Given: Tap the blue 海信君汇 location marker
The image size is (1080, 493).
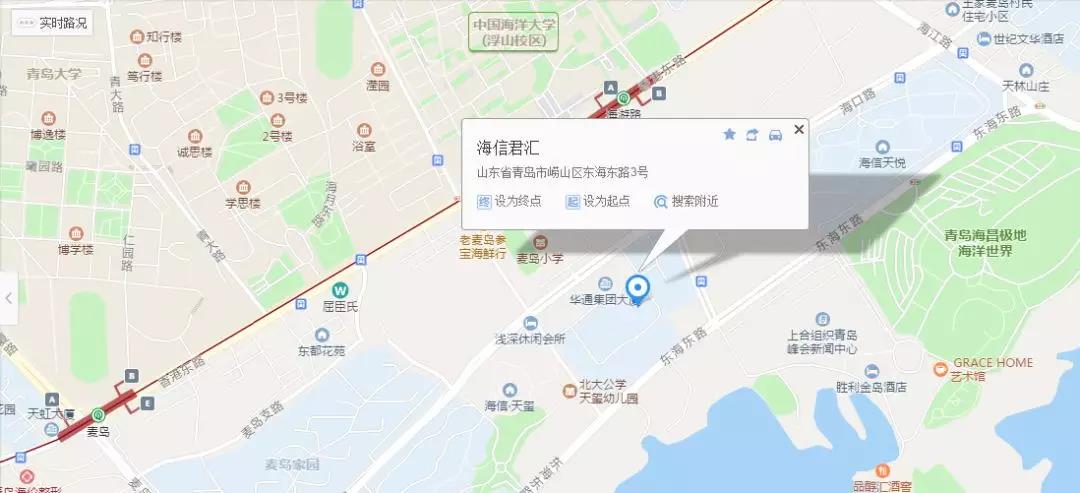Looking at the screenshot, I should (637, 284).
